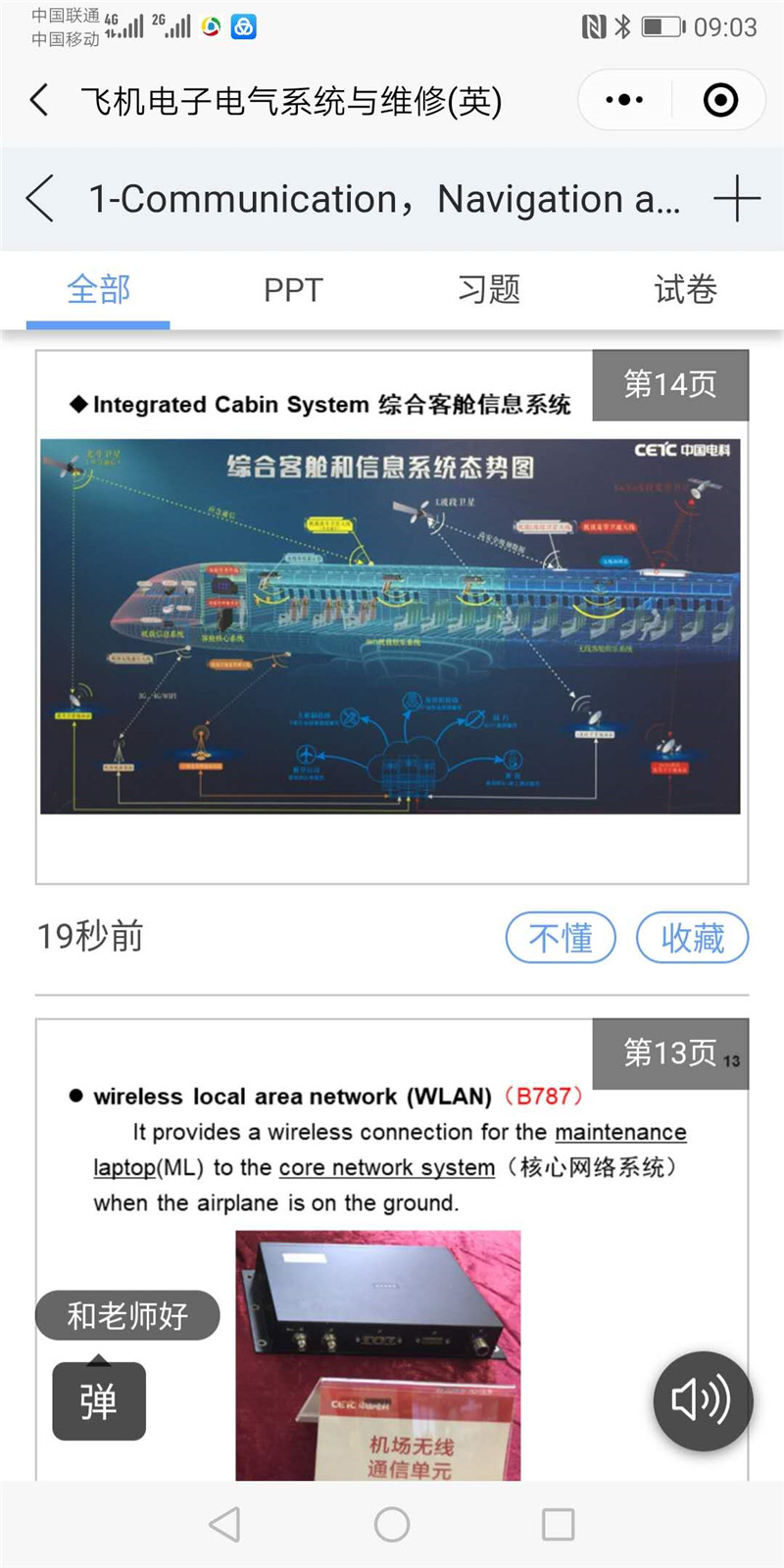Image resolution: width=784 pixels, height=1568 pixels.
Task: Tap the speaker sound button
Action: [702, 1399]
